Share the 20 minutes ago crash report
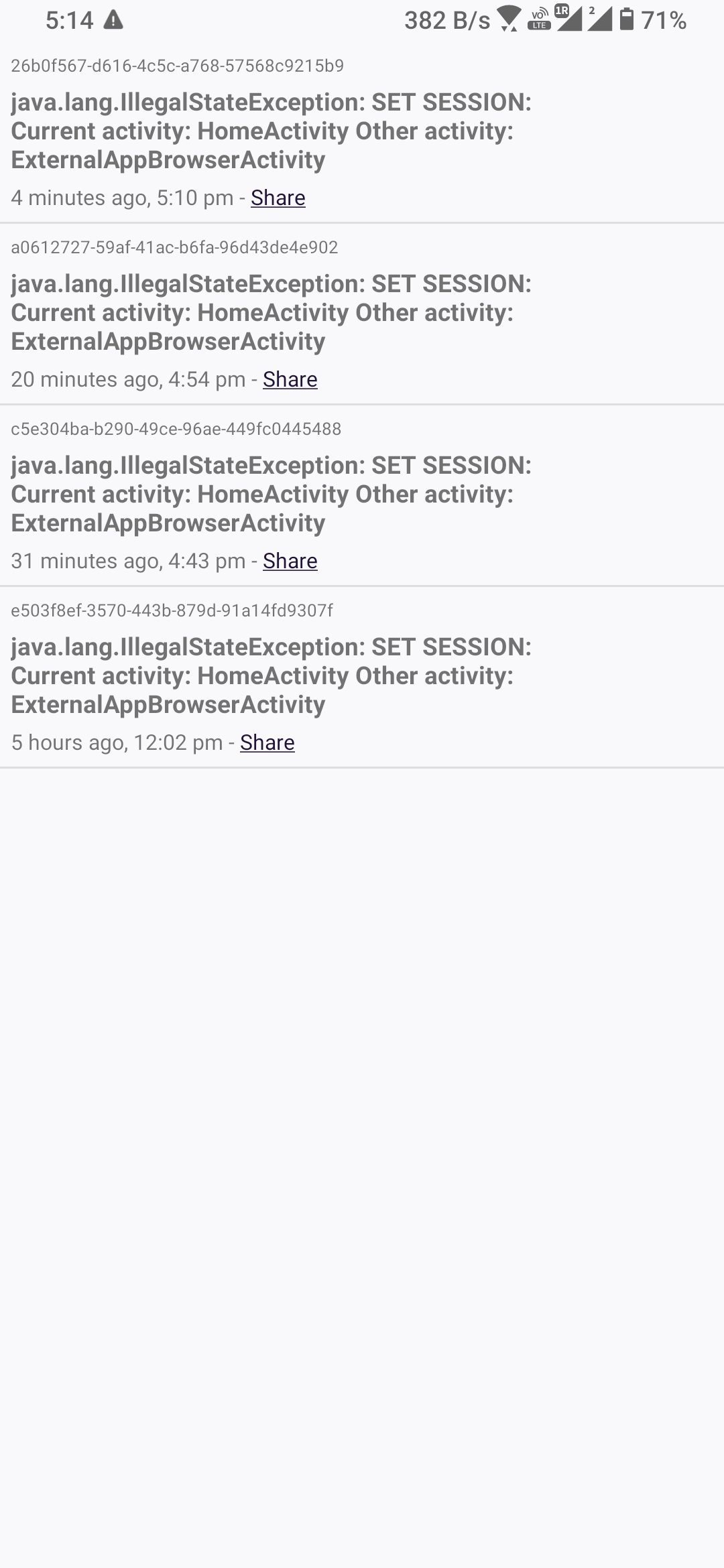The height and width of the screenshot is (1568, 724). (x=290, y=379)
